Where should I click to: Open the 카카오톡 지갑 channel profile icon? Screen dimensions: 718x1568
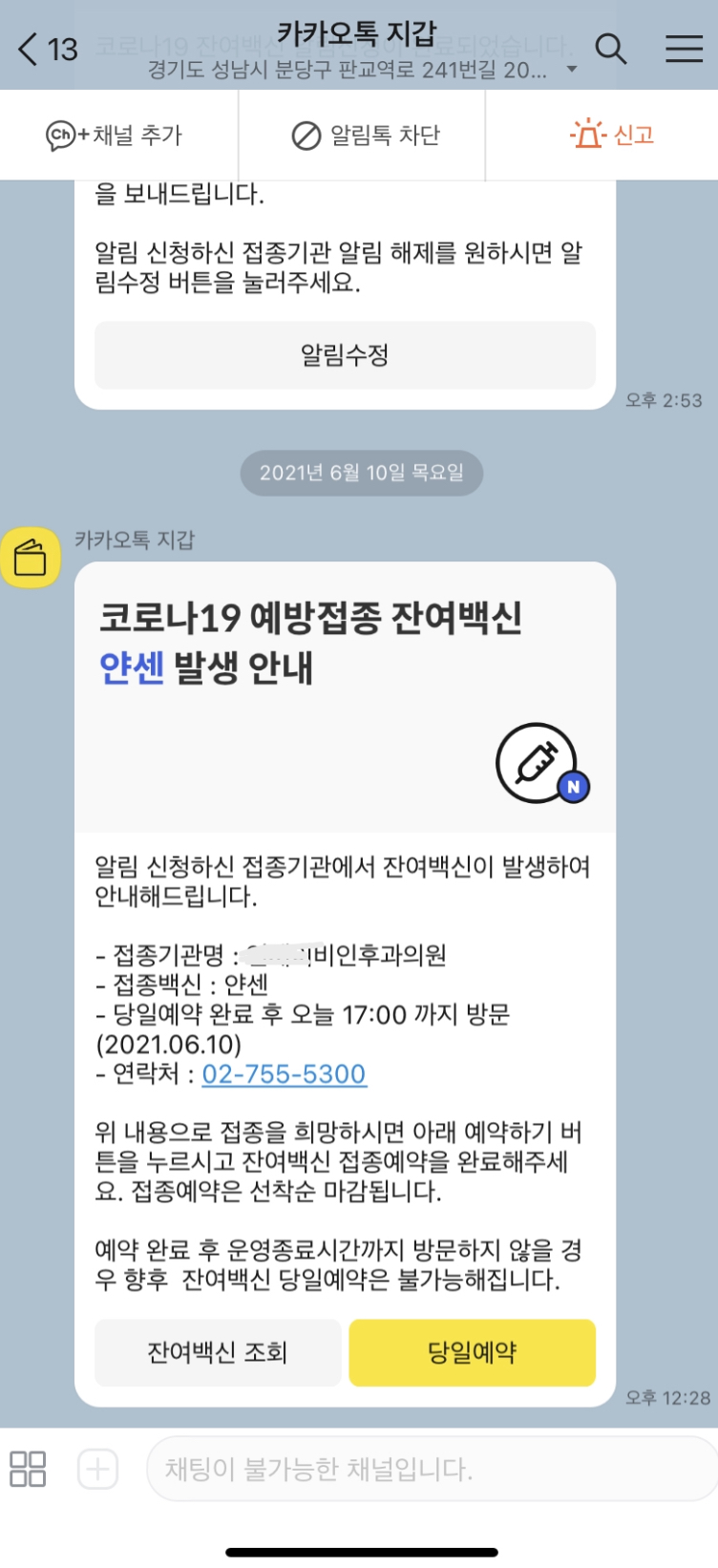31,558
